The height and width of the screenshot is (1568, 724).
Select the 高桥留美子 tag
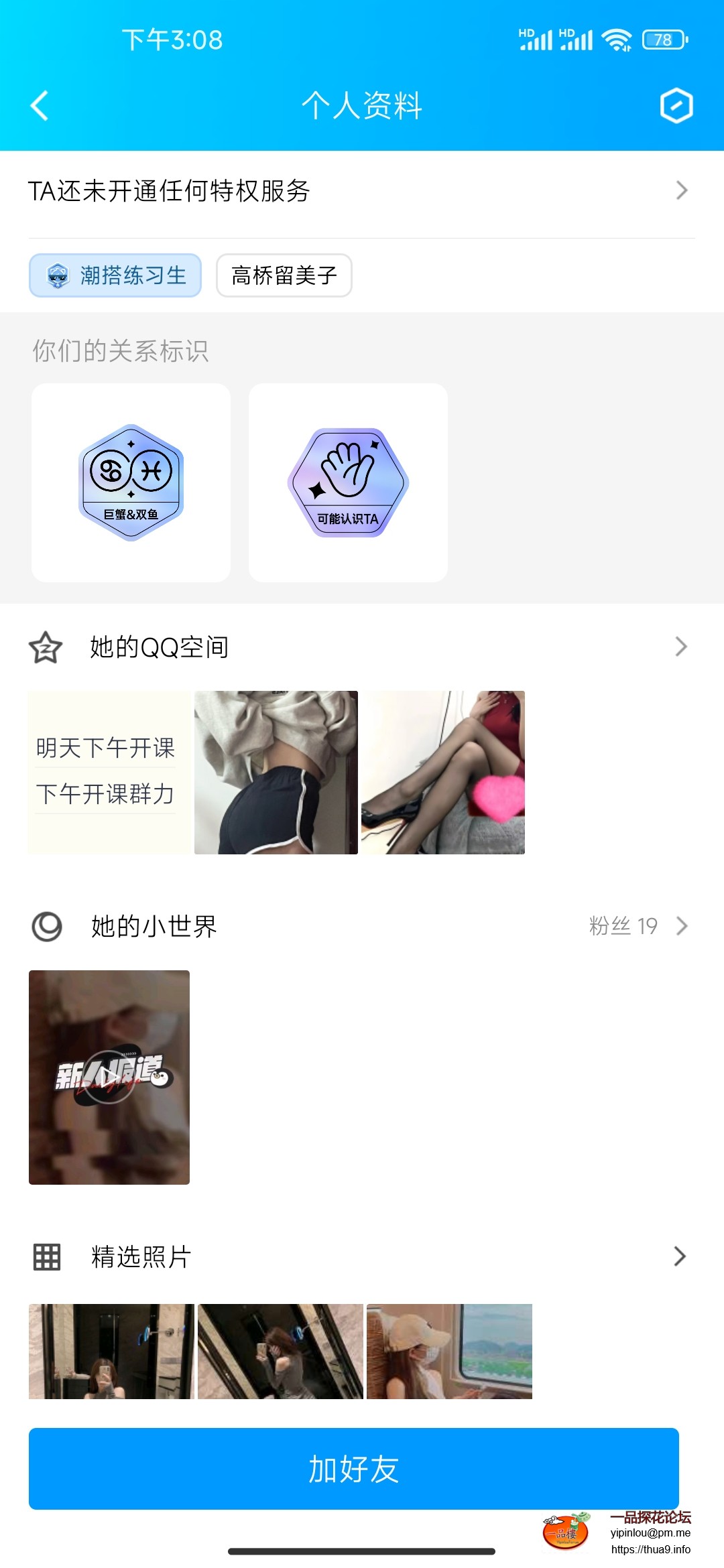point(282,275)
